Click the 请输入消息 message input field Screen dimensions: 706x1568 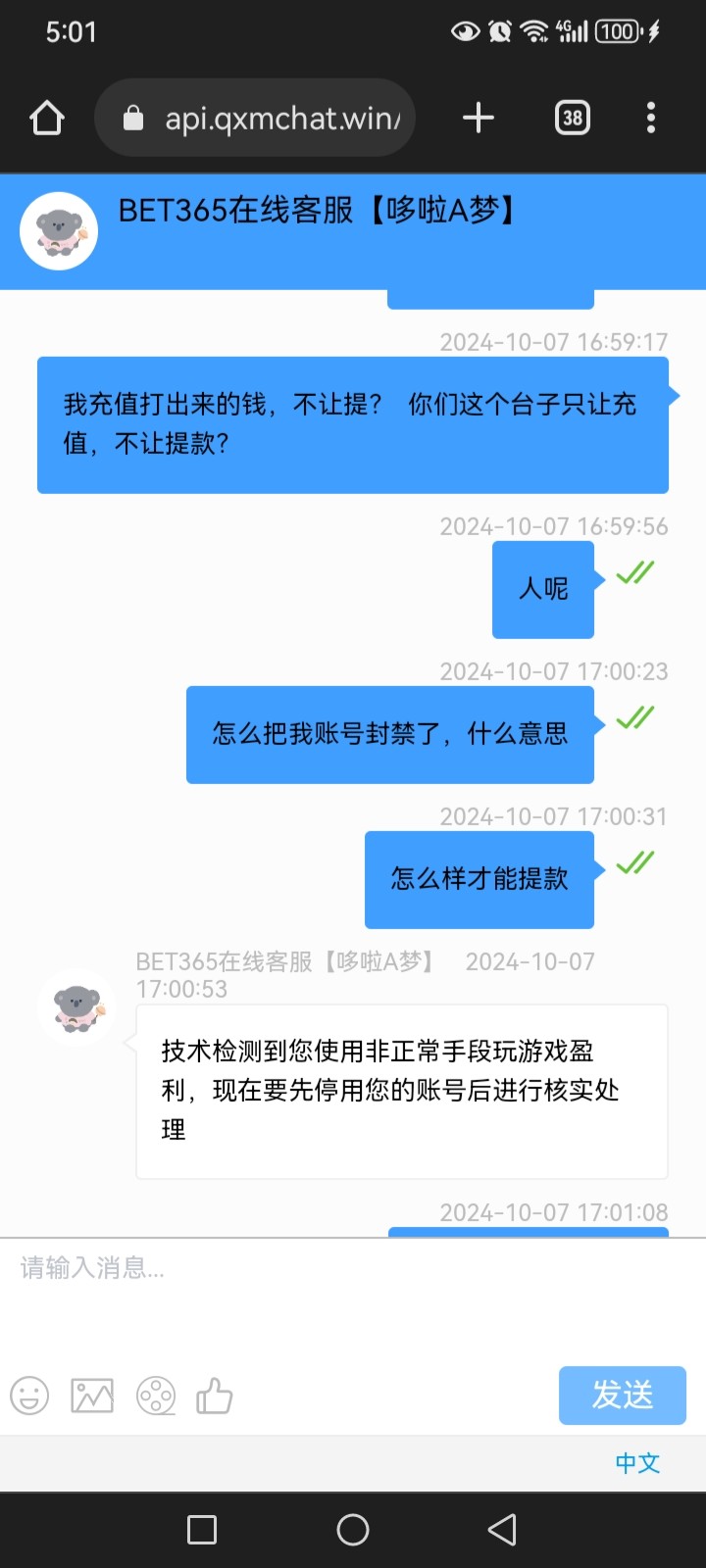coord(196,1269)
